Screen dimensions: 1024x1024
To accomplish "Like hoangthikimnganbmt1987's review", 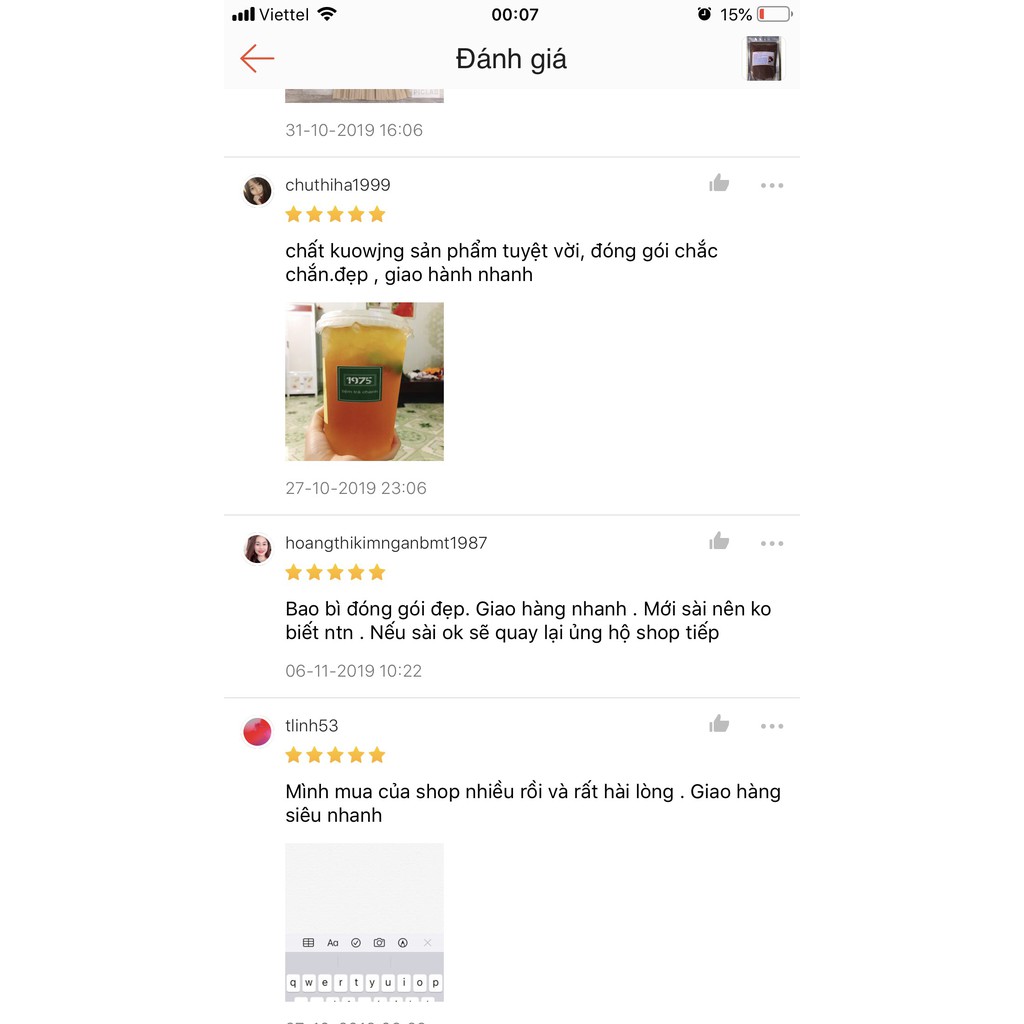I will 719,541.
